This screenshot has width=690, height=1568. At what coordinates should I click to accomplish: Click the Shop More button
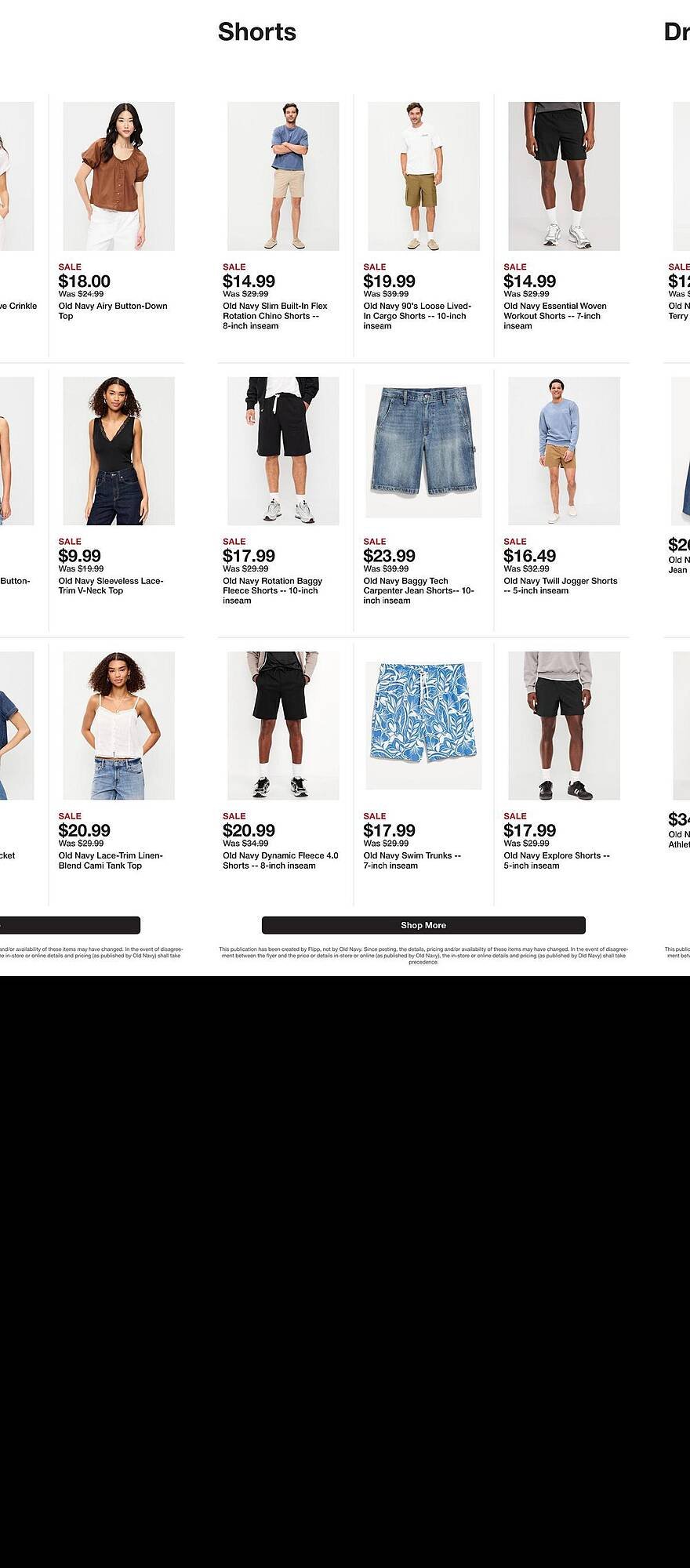coord(423,925)
